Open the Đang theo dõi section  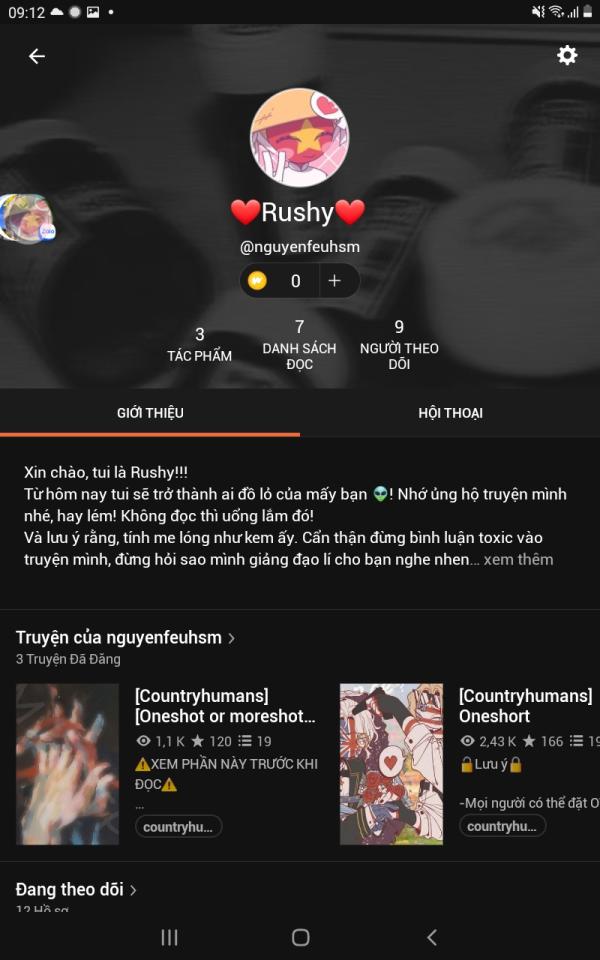(77, 889)
